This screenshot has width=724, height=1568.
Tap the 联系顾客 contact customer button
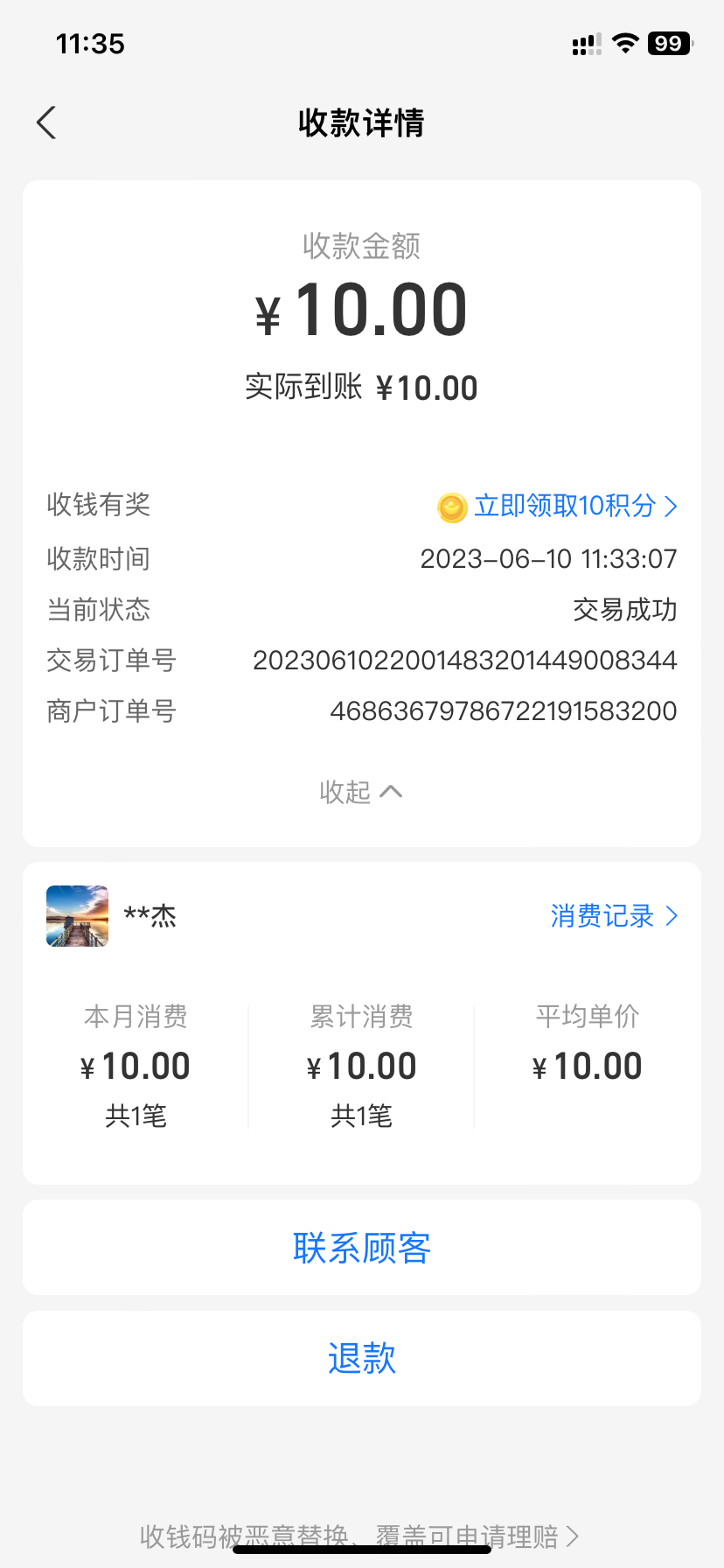361,1249
